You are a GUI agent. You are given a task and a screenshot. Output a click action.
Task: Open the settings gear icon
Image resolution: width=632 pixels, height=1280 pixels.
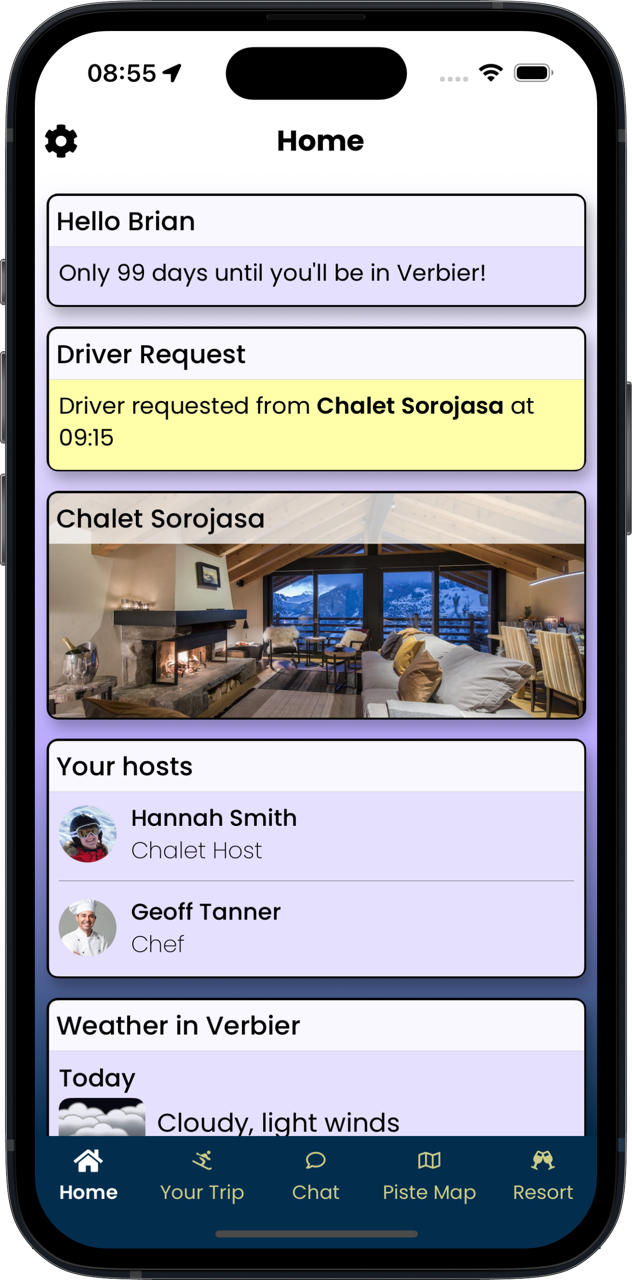click(x=61, y=141)
